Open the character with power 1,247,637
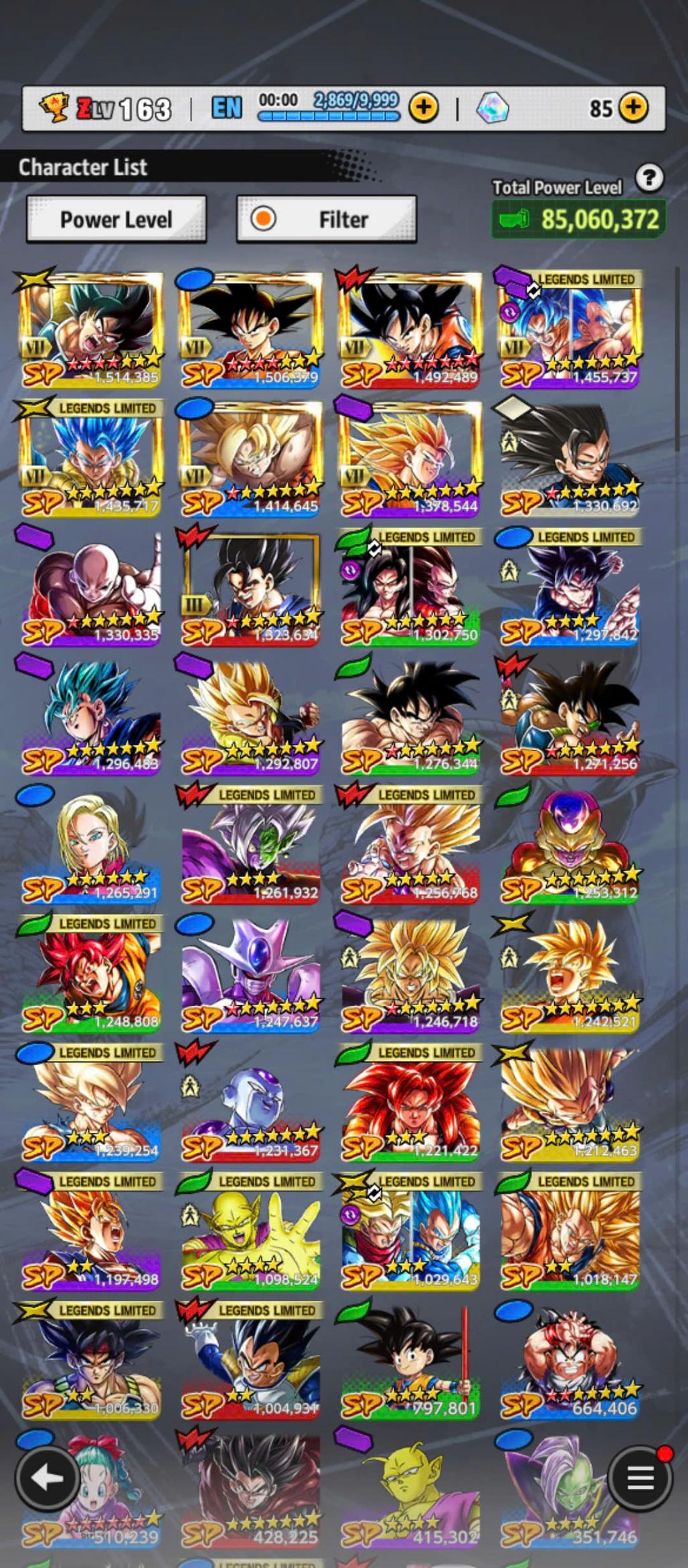The width and height of the screenshot is (688, 1568). click(250, 974)
